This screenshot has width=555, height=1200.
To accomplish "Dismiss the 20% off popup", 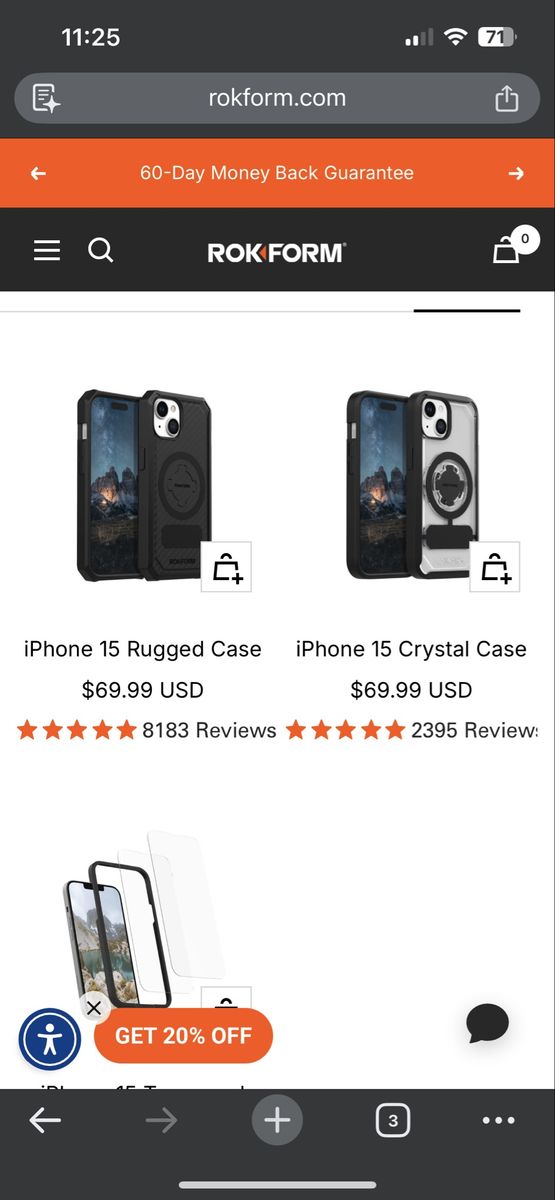I will pos(94,1008).
